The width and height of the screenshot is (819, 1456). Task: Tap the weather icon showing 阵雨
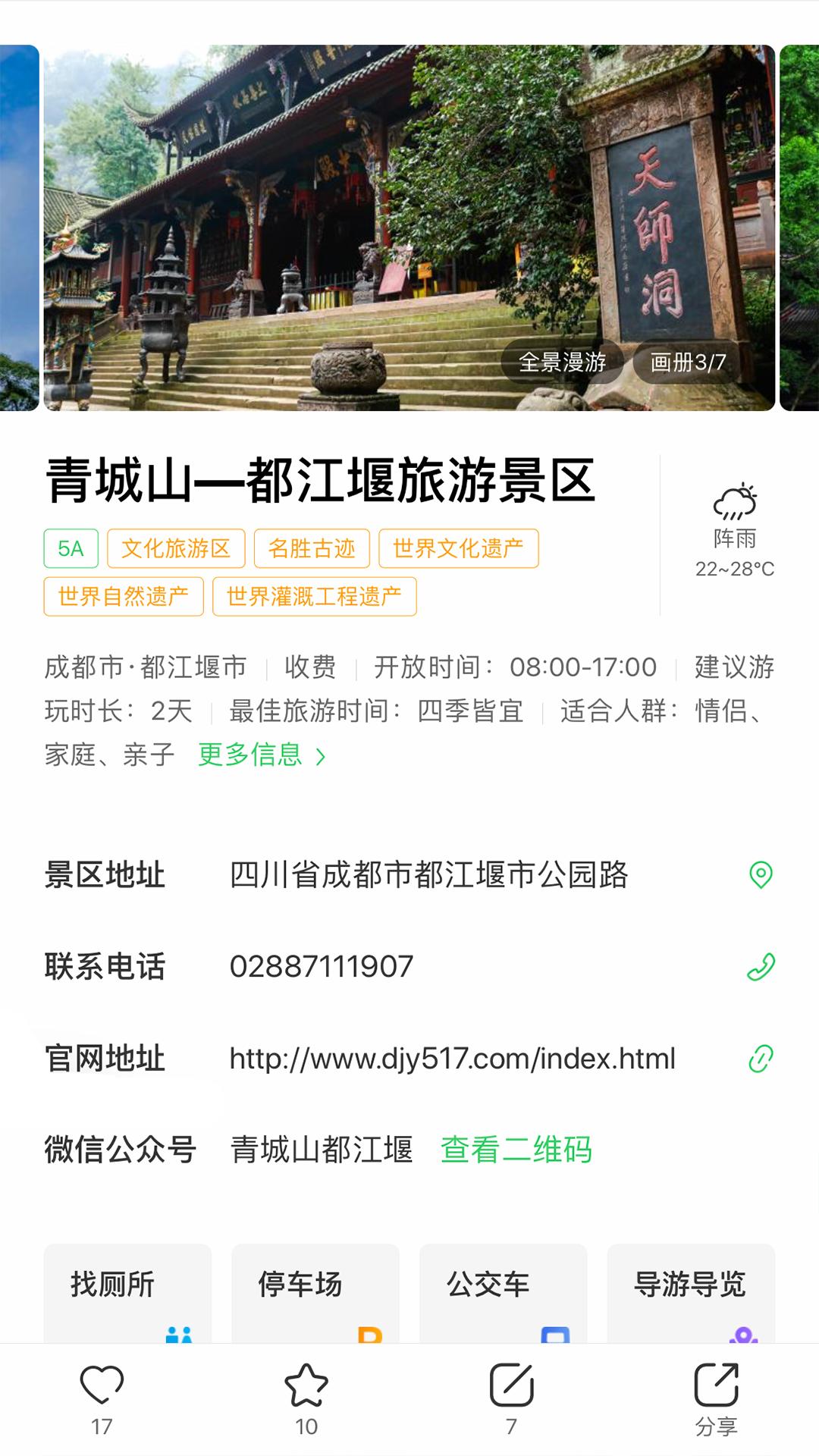[x=734, y=497]
